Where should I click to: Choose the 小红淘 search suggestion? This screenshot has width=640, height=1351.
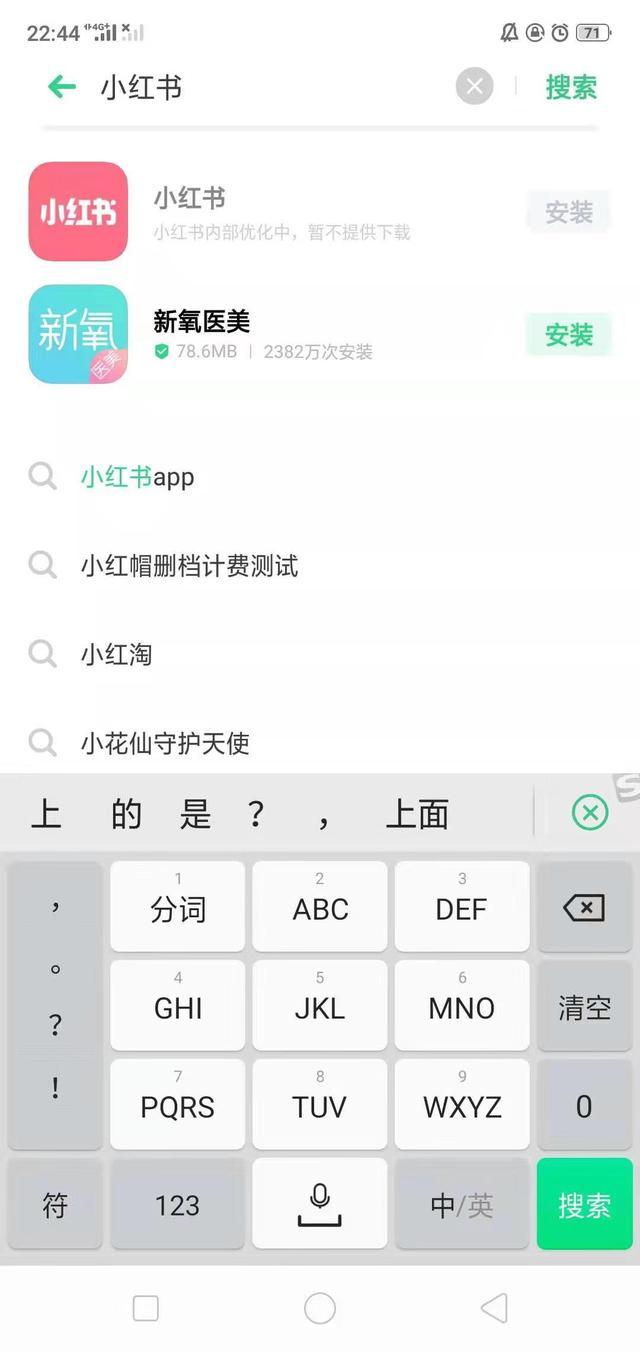tap(116, 655)
